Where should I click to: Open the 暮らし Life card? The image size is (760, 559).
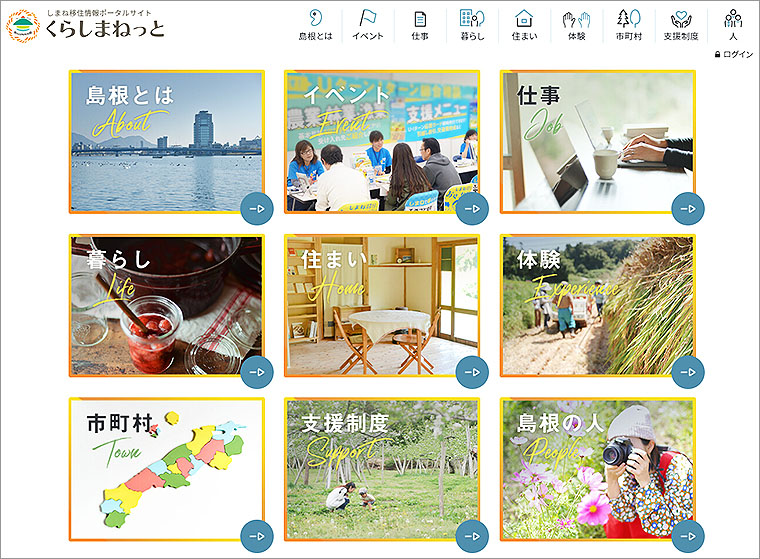coord(167,305)
